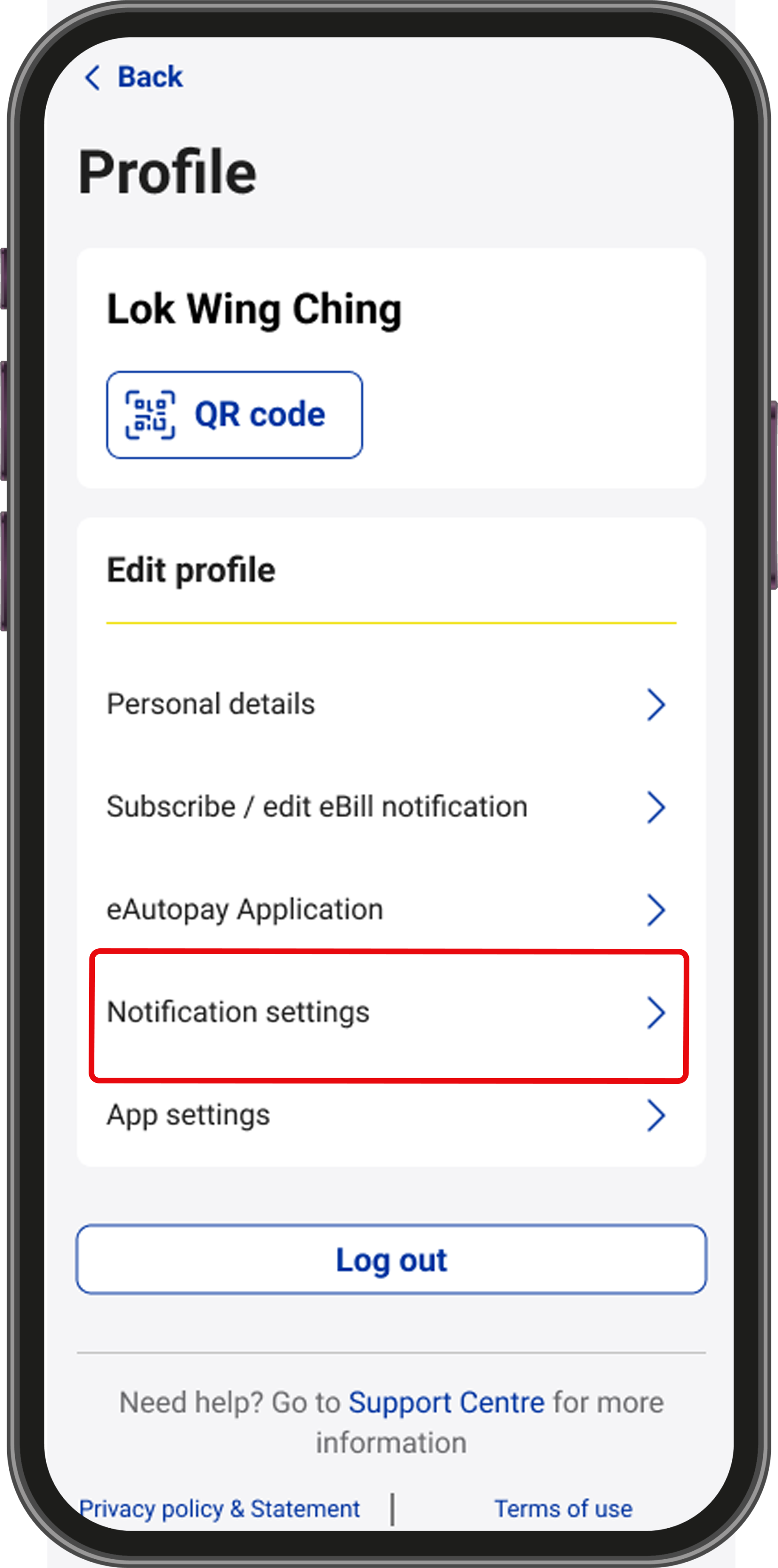The width and height of the screenshot is (778, 1568).
Task: Open Privacy policy & Statement
Action: (x=219, y=1508)
